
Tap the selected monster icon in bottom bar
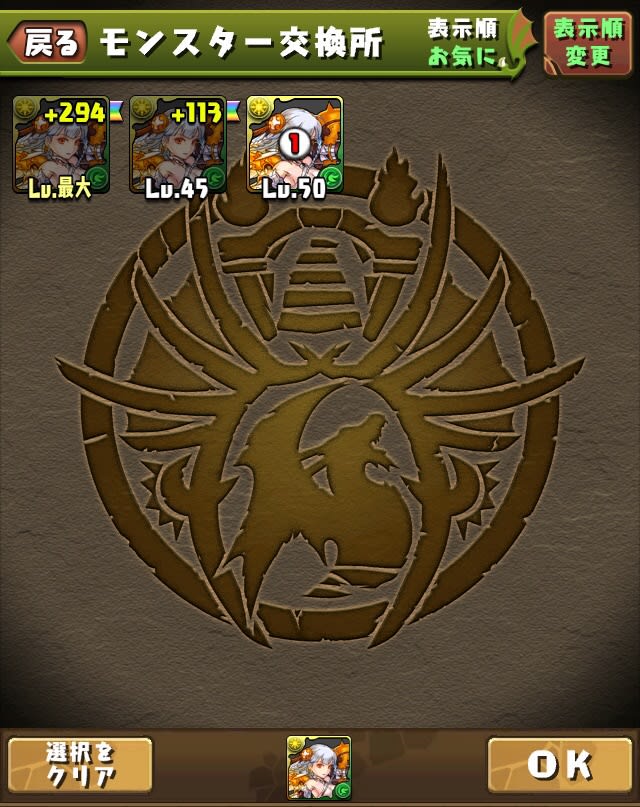coord(319,766)
